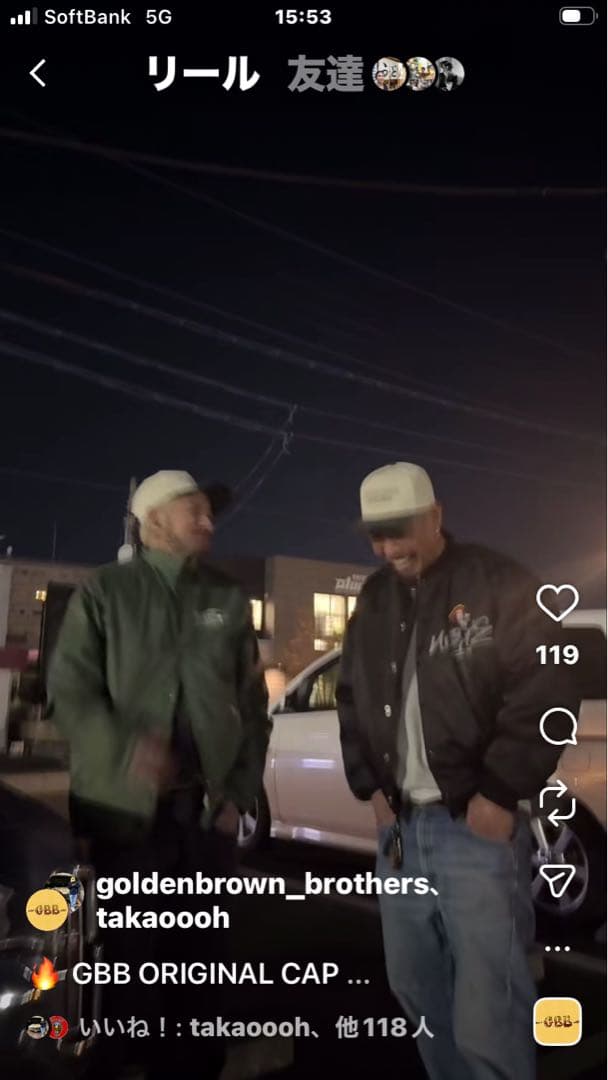This screenshot has height=1080, width=608.
Task: Open the comments on this reel
Action: pyautogui.click(x=557, y=727)
